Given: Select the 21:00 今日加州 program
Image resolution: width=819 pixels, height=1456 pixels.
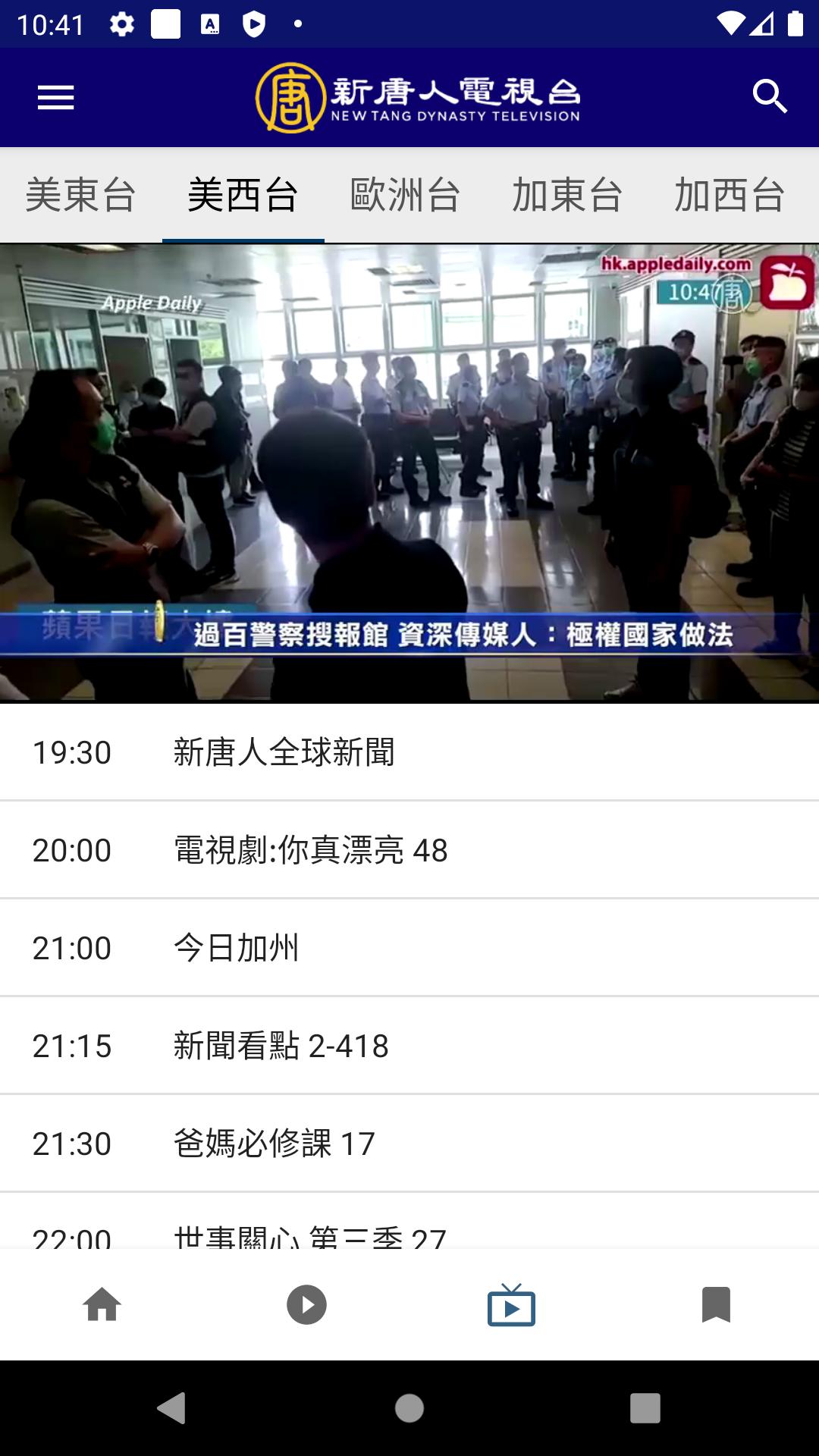Looking at the screenshot, I should coord(409,948).
